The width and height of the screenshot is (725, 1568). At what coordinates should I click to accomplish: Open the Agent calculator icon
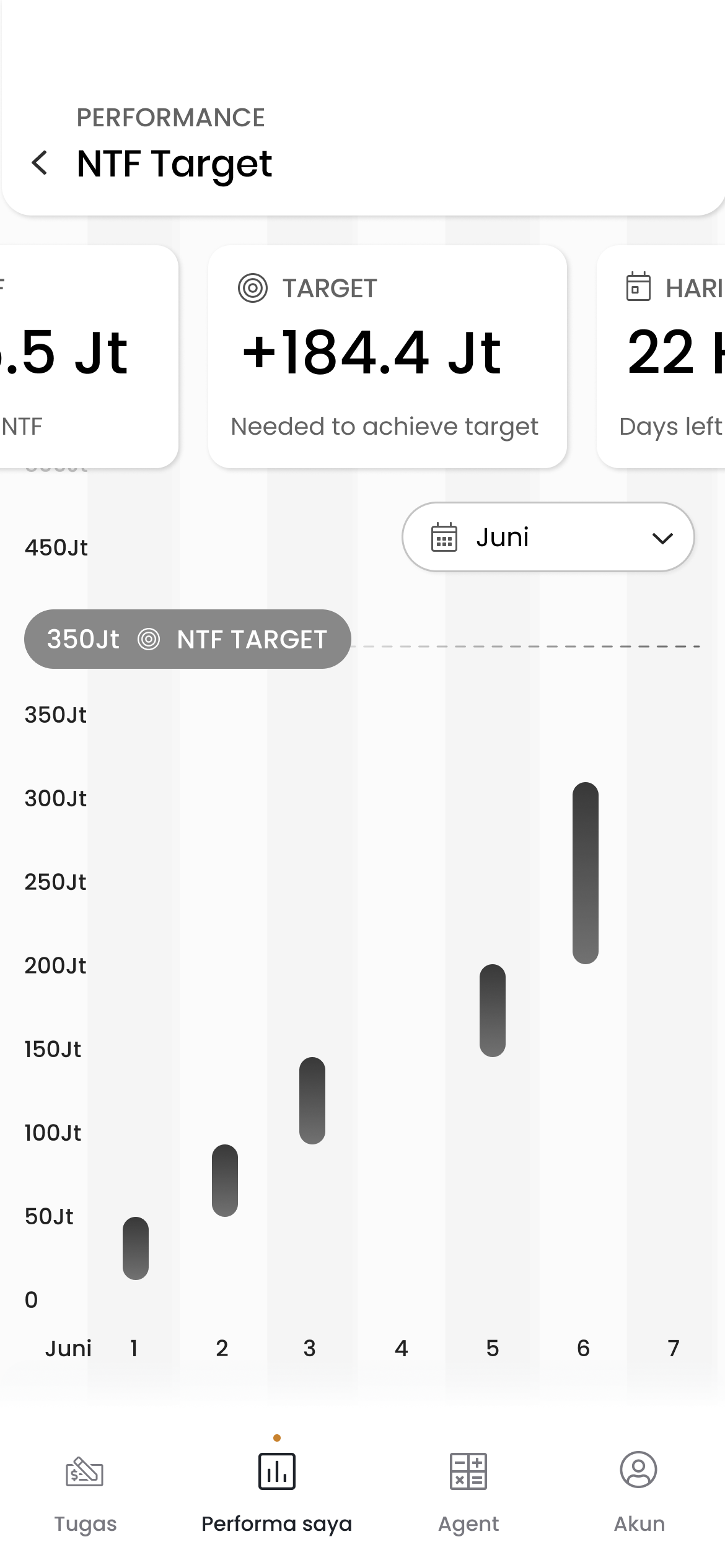click(x=468, y=1471)
